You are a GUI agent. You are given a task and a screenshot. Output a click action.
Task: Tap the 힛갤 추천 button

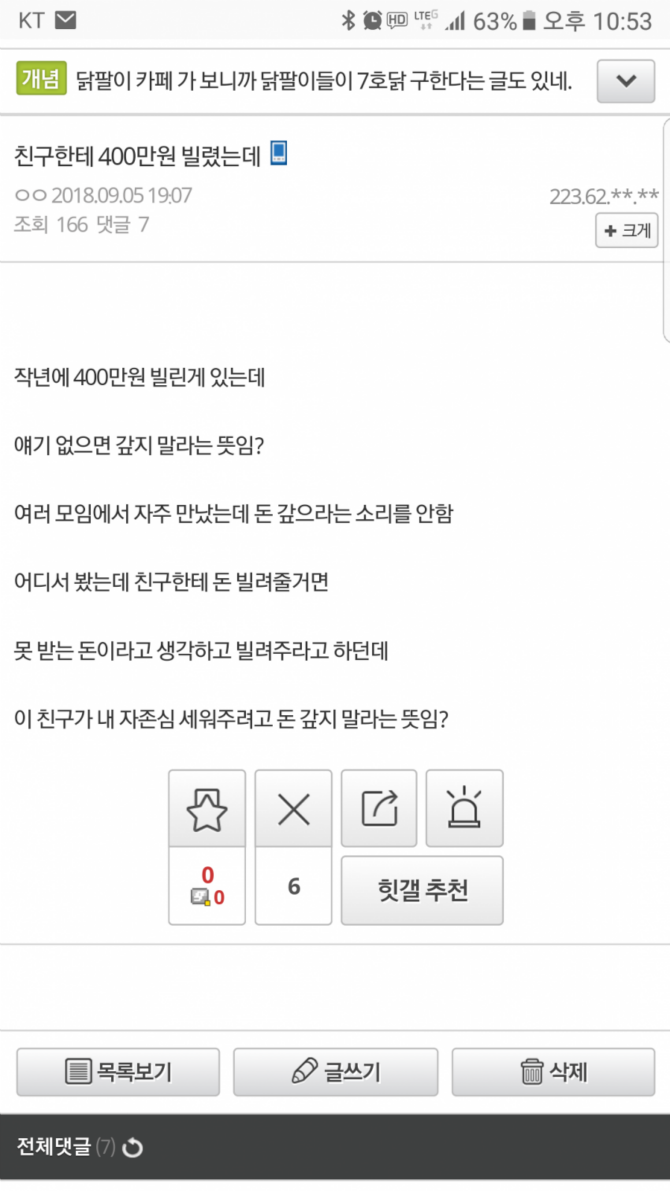point(422,890)
